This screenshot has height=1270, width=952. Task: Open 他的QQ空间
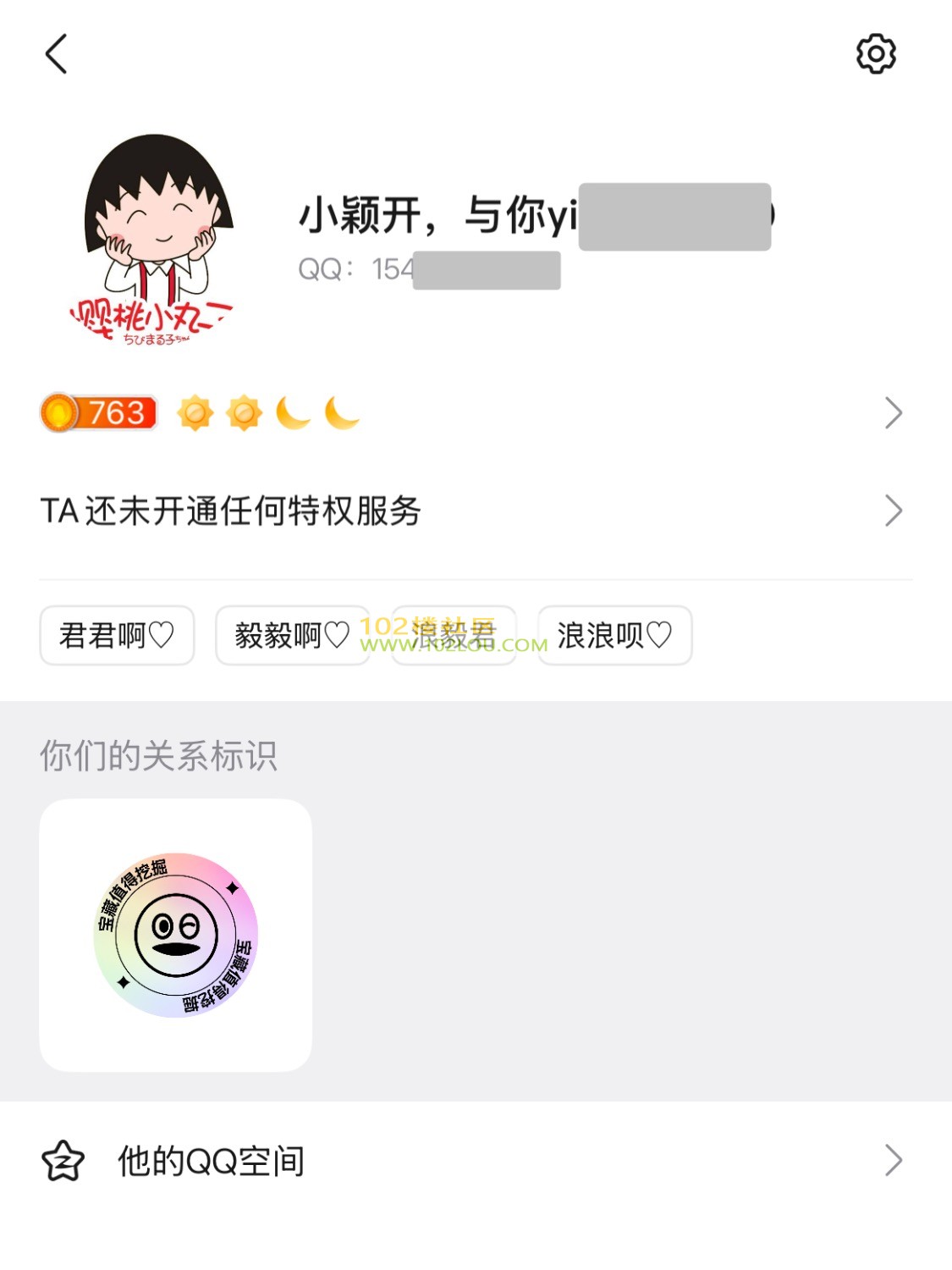[474, 1160]
